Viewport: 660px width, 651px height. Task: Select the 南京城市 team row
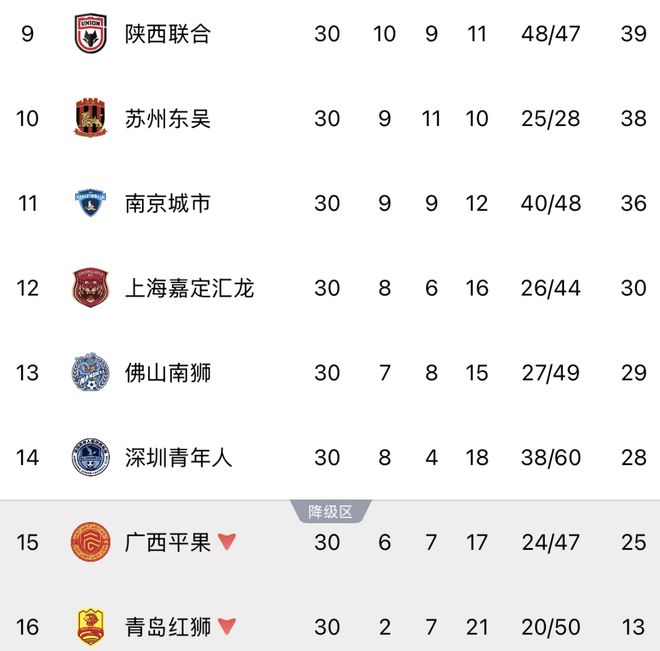(x=168, y=203)
